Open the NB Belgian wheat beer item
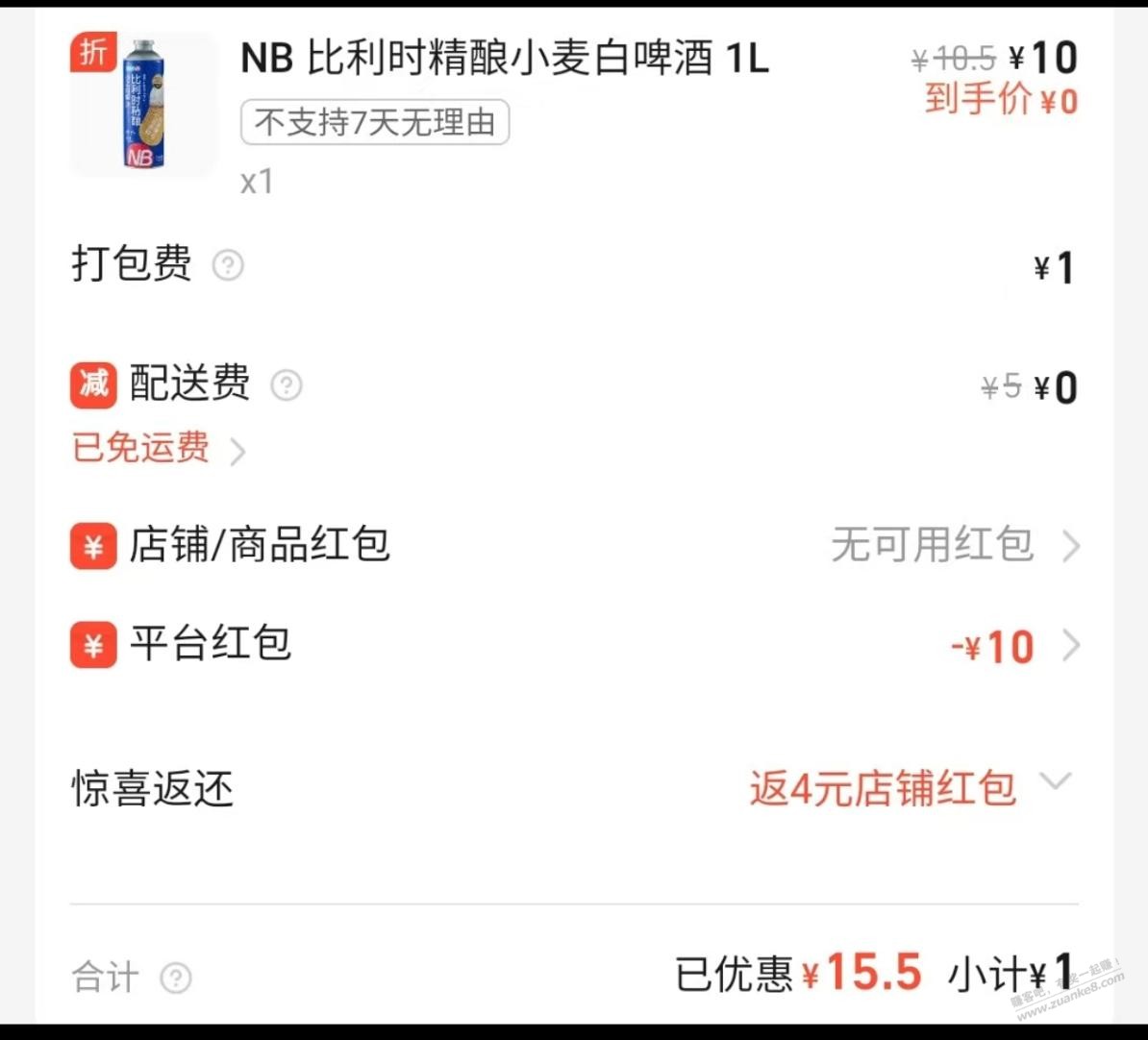The image size is (1148, 1040). pyautogui.click(x=504, y=60)
